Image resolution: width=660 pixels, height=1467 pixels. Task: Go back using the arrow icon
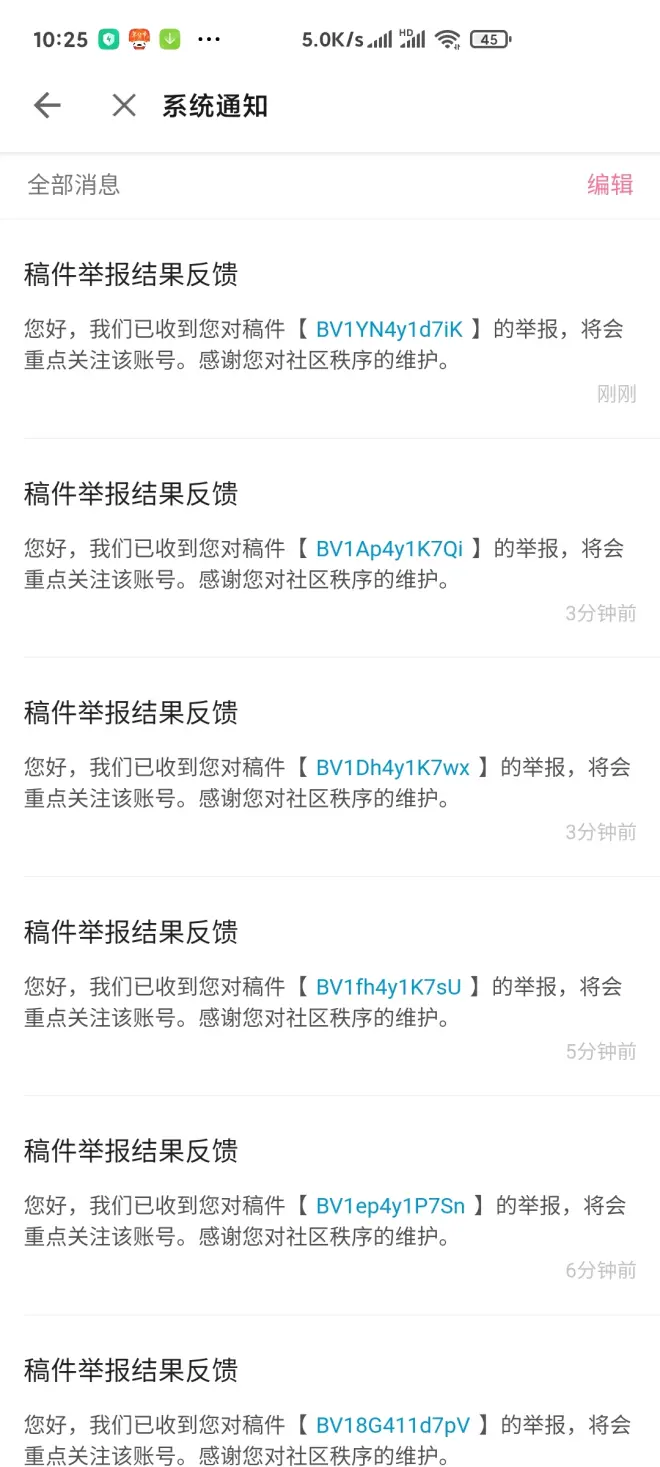click(x=47, y=106)
